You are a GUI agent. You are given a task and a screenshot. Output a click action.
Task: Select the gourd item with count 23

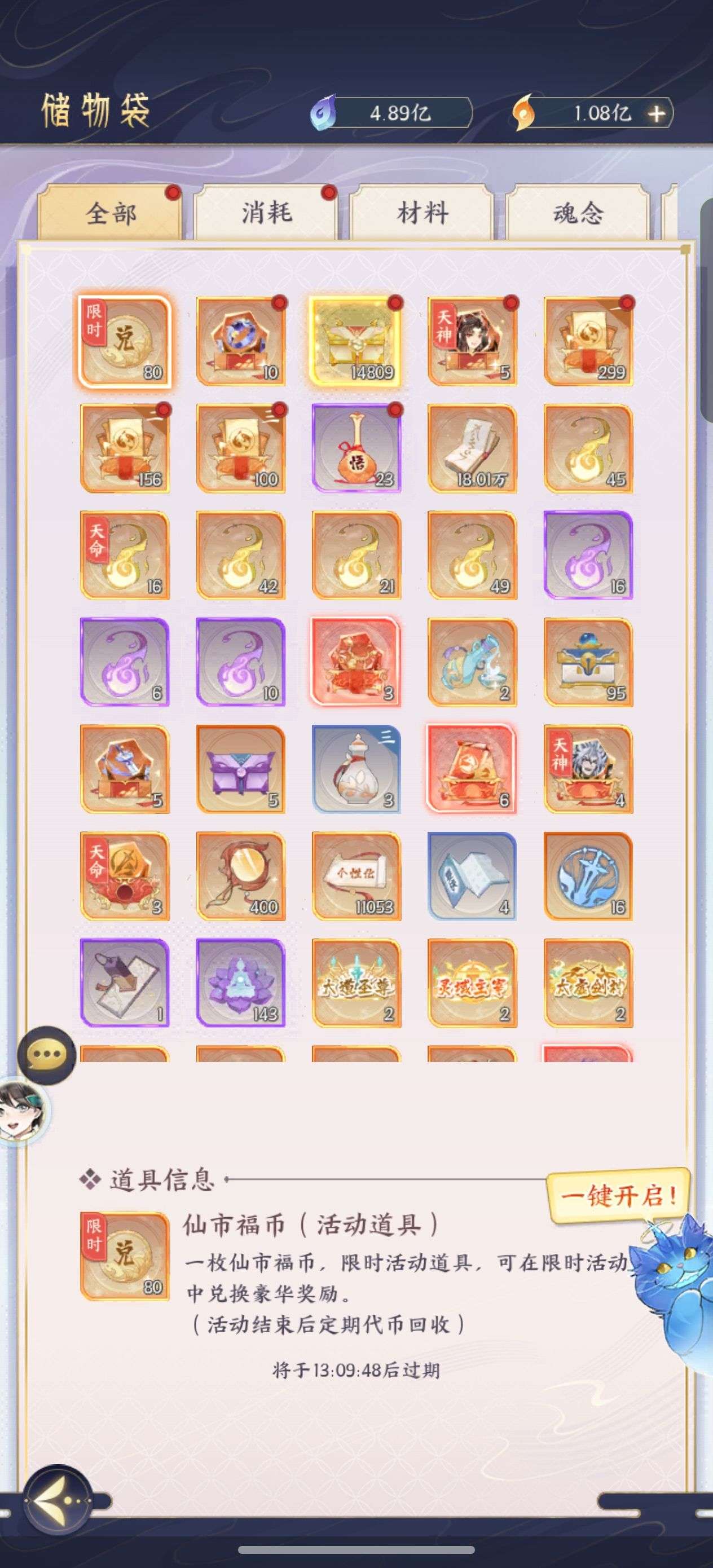(355, 448)
